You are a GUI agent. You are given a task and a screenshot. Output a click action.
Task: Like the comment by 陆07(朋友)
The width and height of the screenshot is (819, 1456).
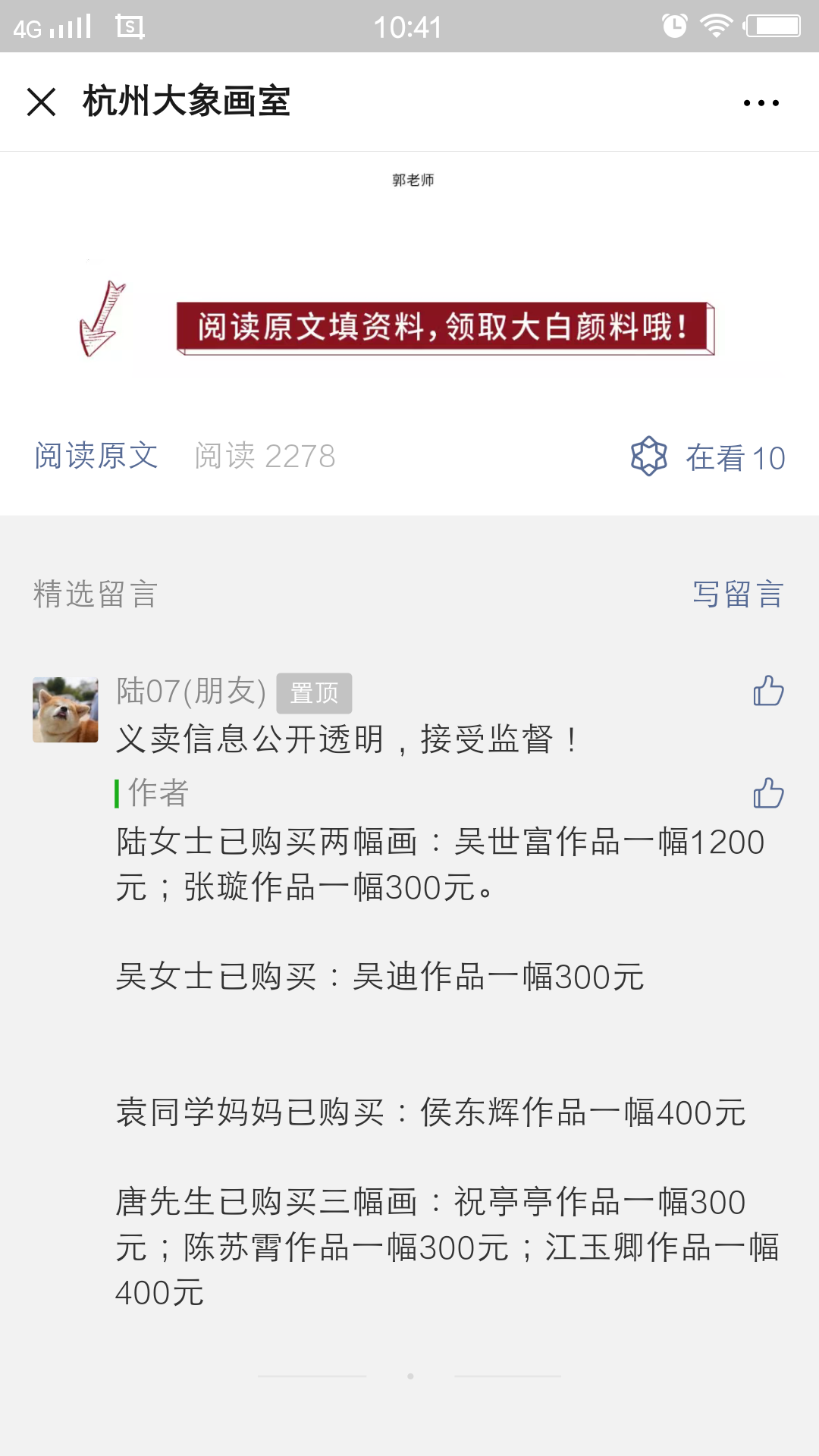pyautogui.click(x=768, y=691)
